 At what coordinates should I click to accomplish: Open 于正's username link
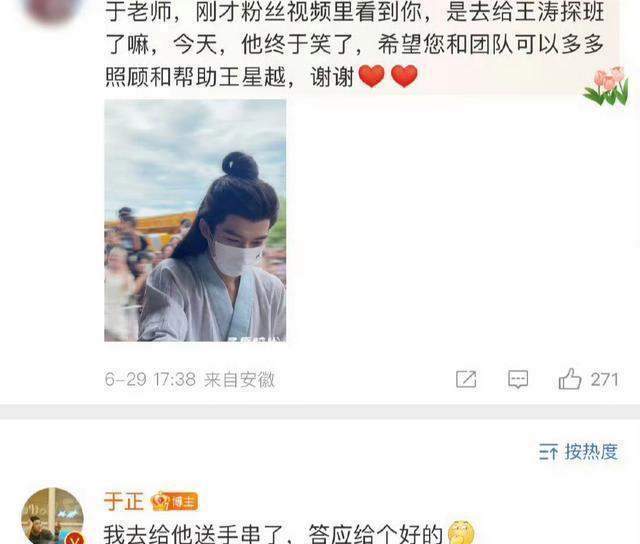(125, 501)
